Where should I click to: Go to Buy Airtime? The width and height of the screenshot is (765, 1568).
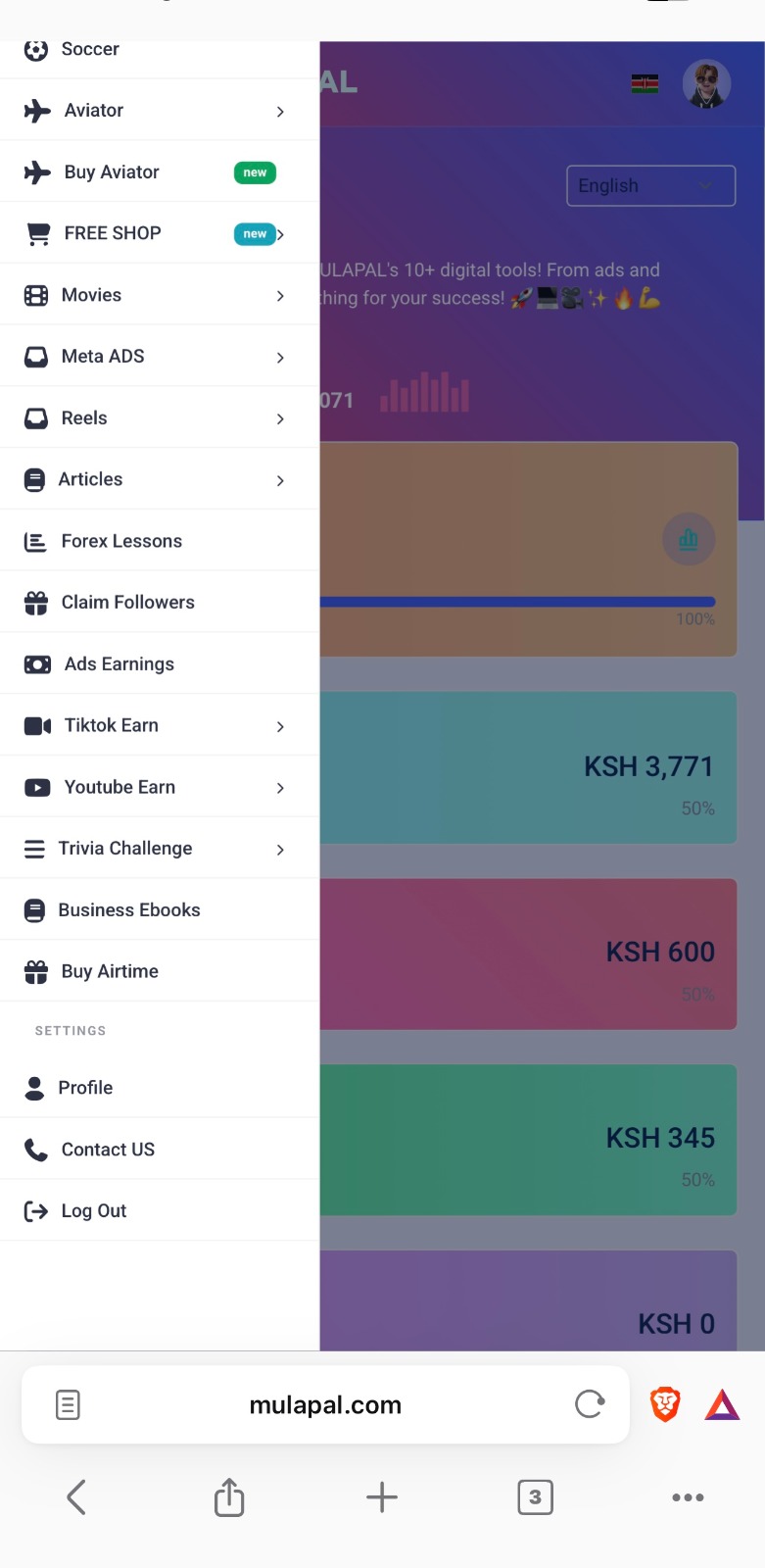[159, 971]
